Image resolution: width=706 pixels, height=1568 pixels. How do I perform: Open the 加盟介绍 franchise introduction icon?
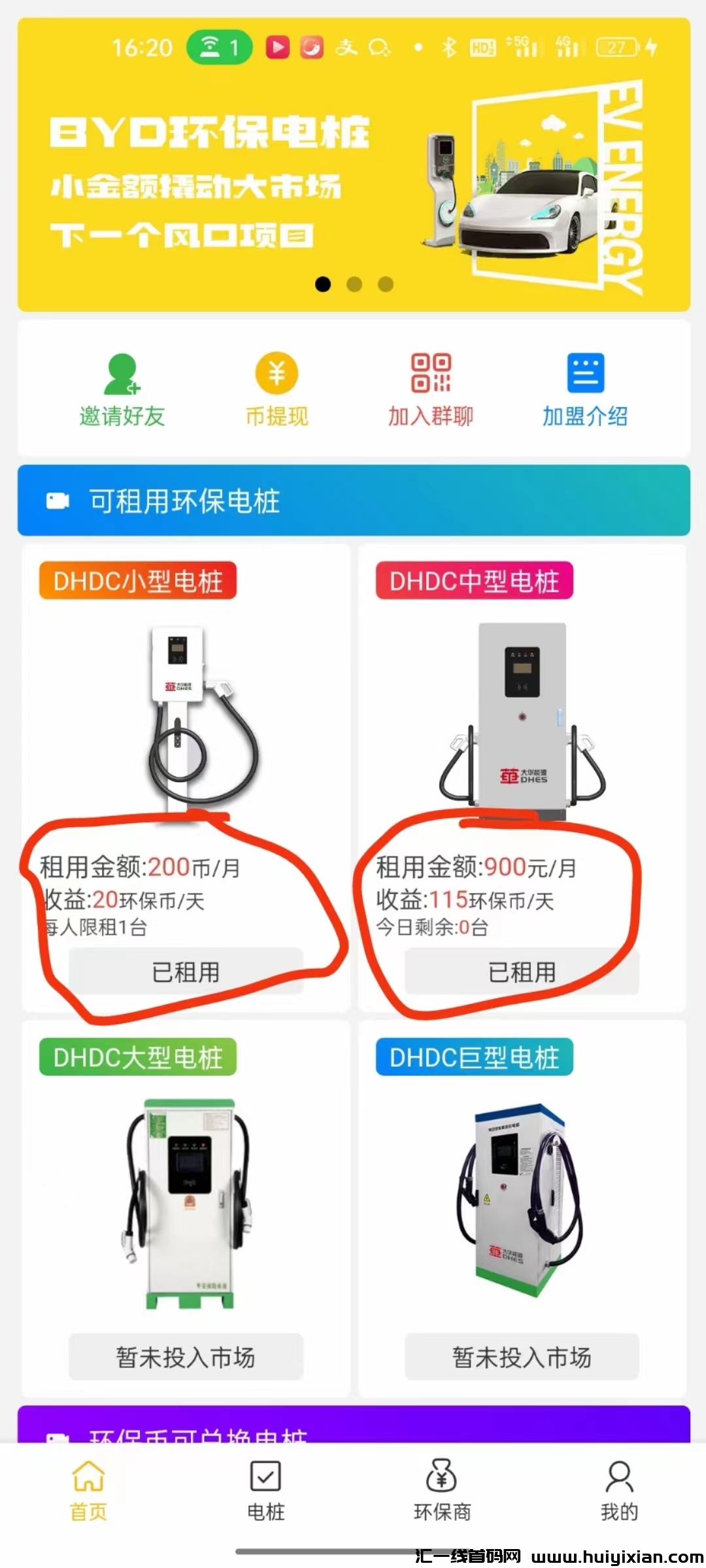tap(585, 372)
